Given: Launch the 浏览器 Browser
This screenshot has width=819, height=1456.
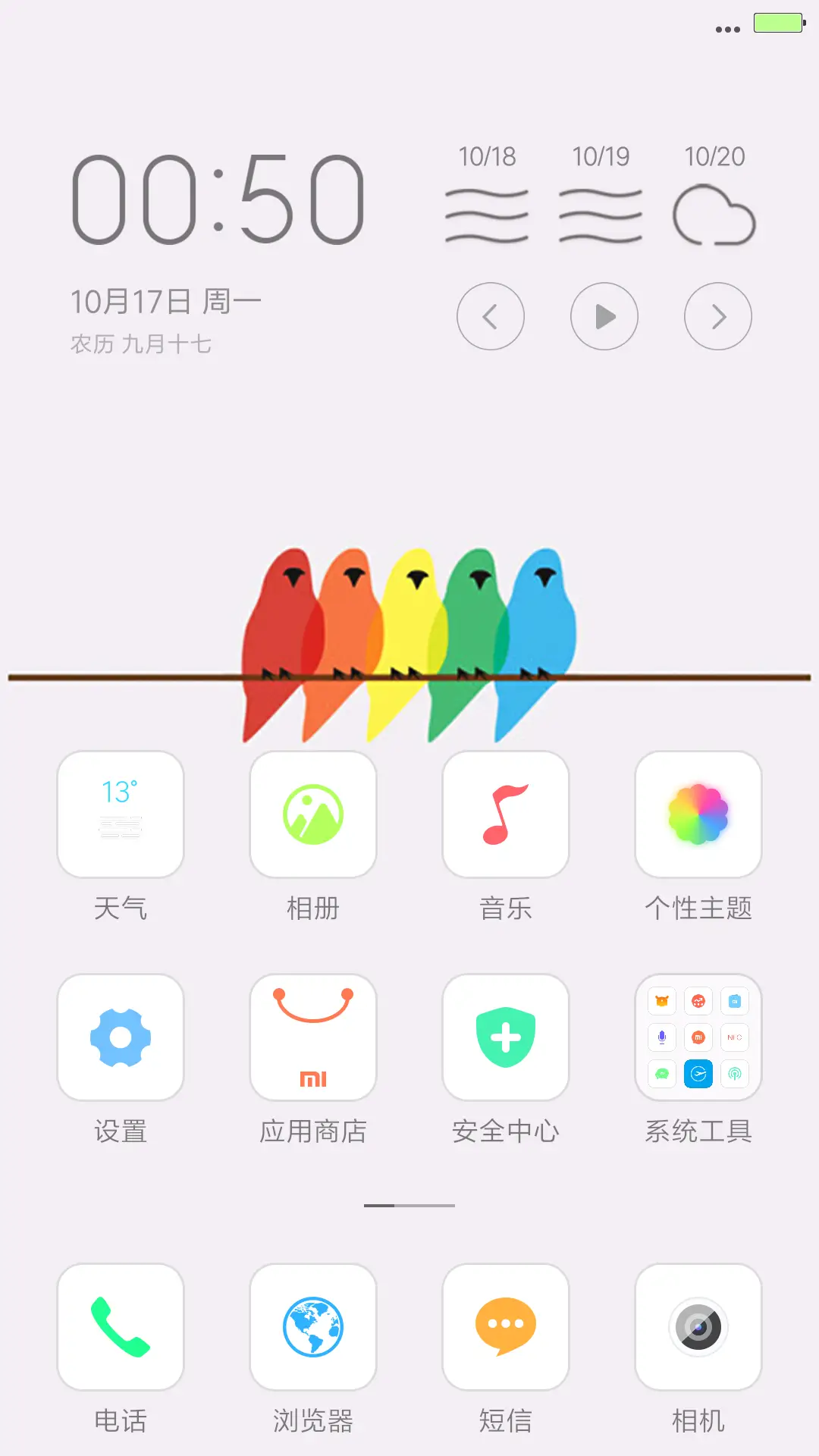Looking at the screenshot, I should pyautogui.click(x=313, y=1327).
